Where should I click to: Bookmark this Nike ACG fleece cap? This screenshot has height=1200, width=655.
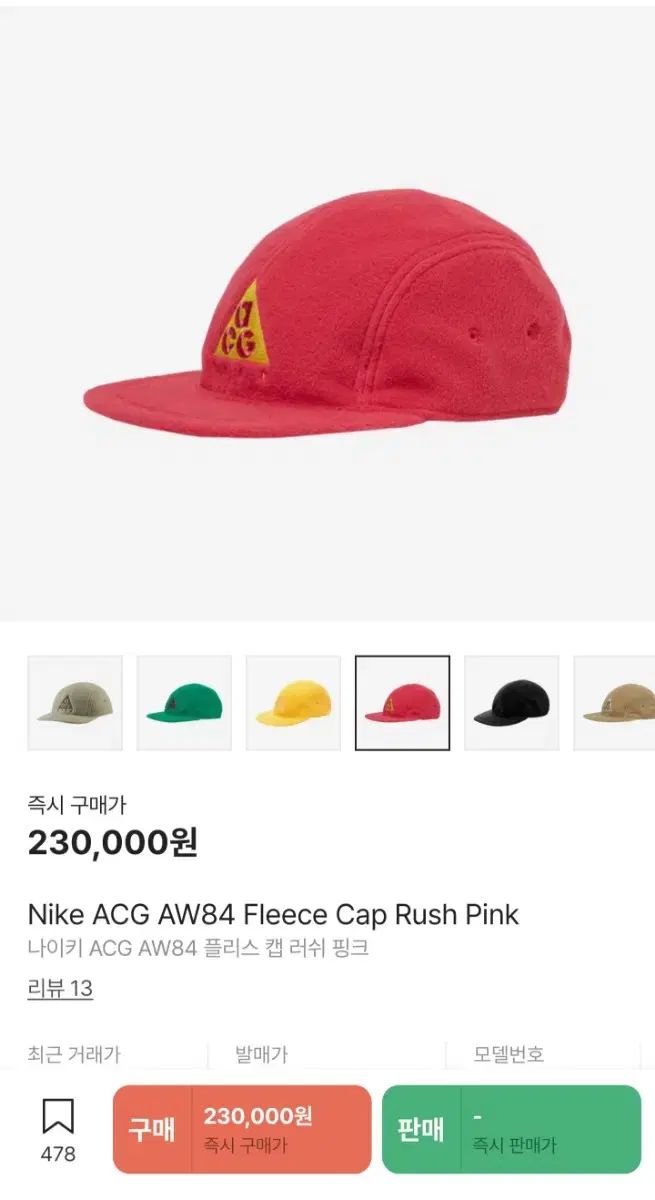coord(58,1128)
